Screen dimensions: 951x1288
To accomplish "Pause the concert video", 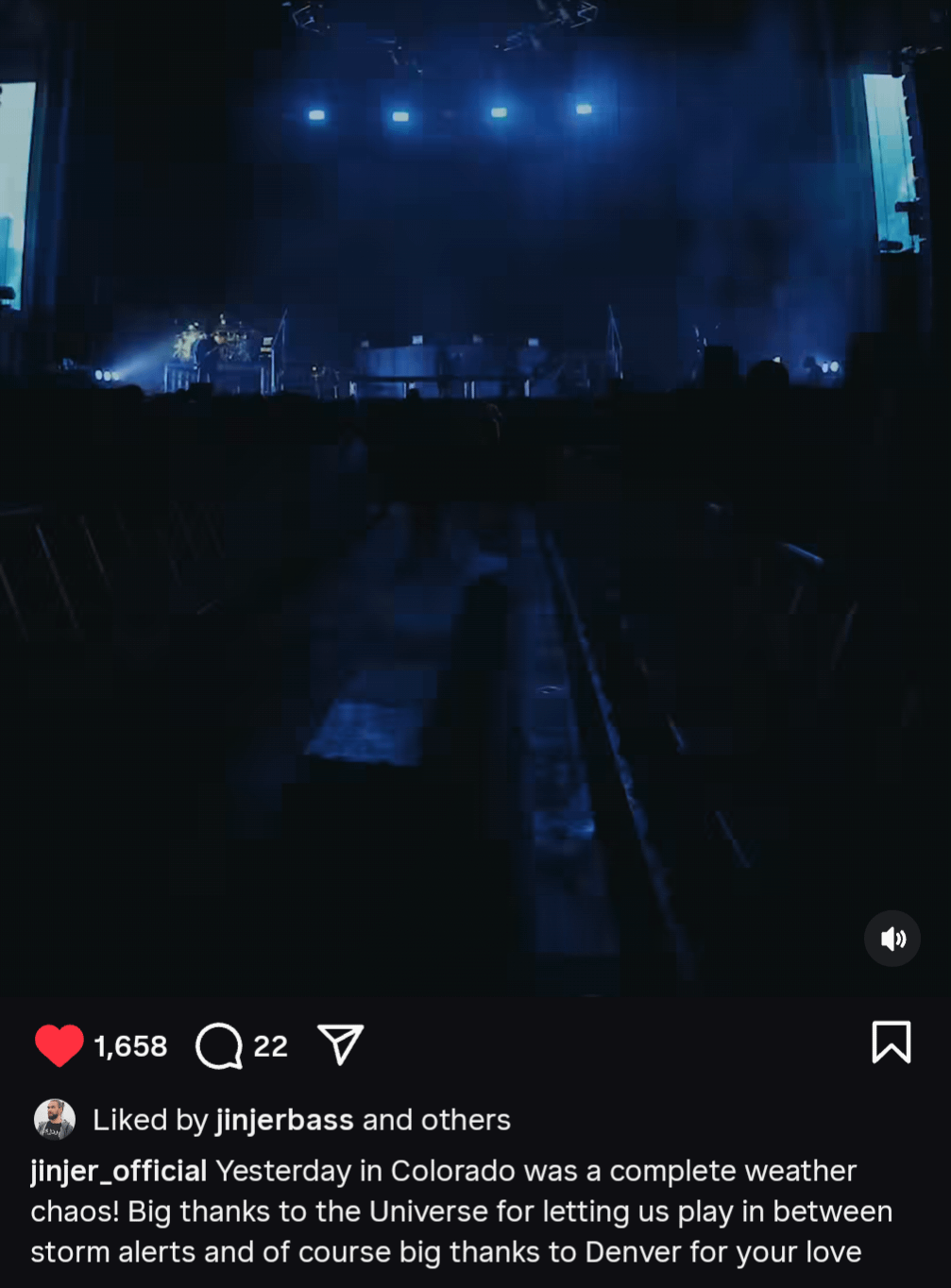I will 475,491.
